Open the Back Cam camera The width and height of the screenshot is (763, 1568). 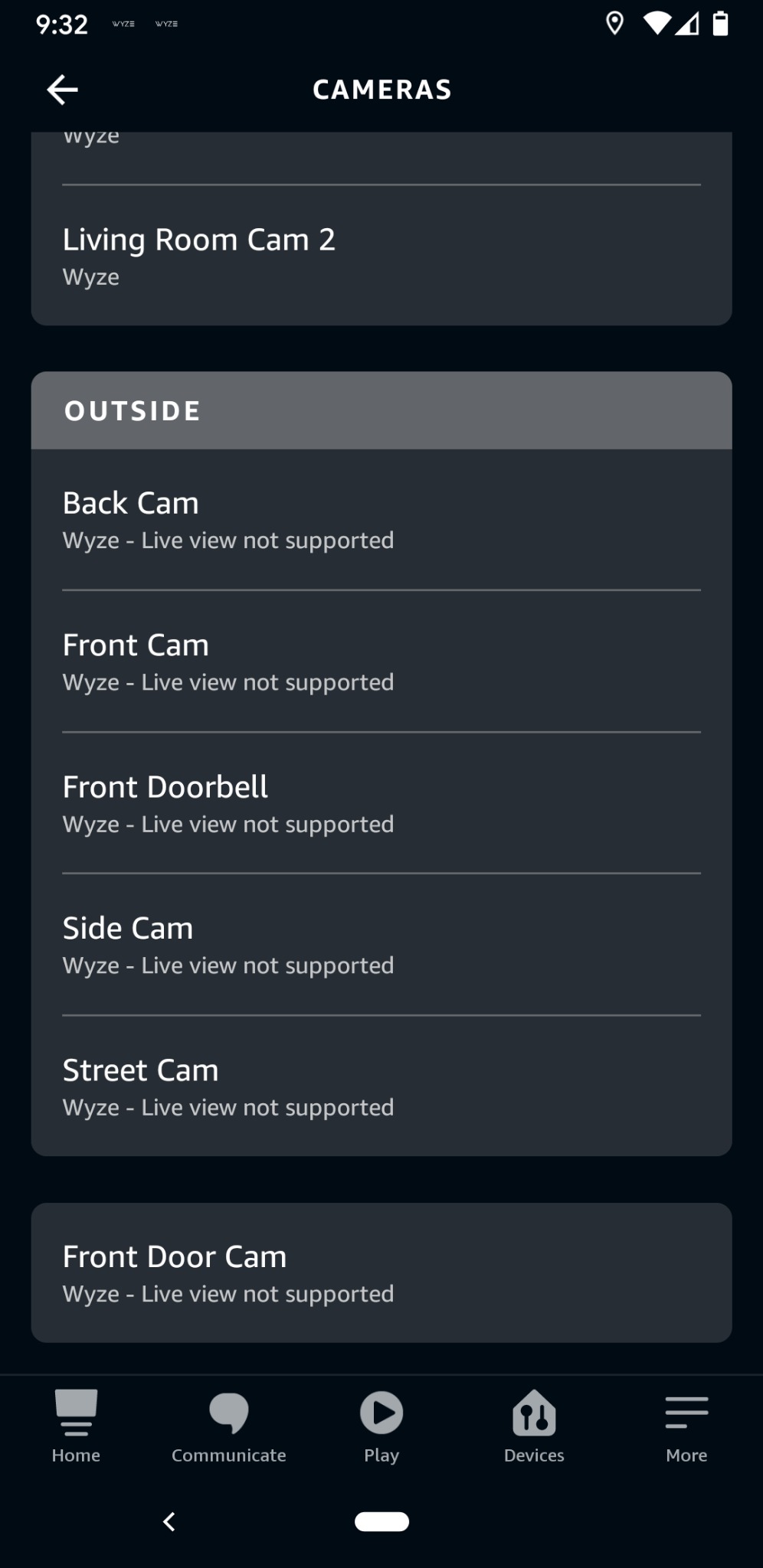(381, 520)
